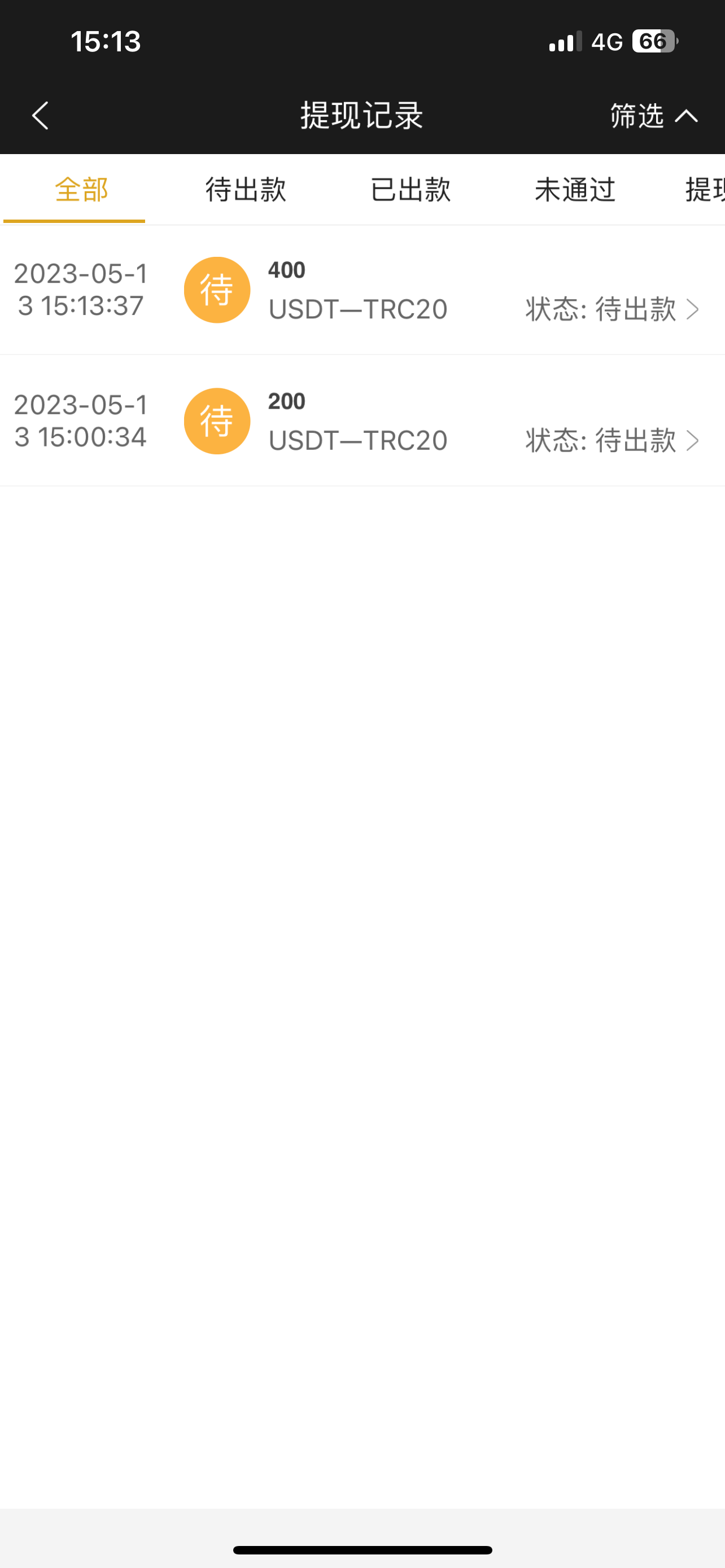The image size is (725, 1568).
Task: Switch to the 待出款 tab
Action: [x=245, y=189]
